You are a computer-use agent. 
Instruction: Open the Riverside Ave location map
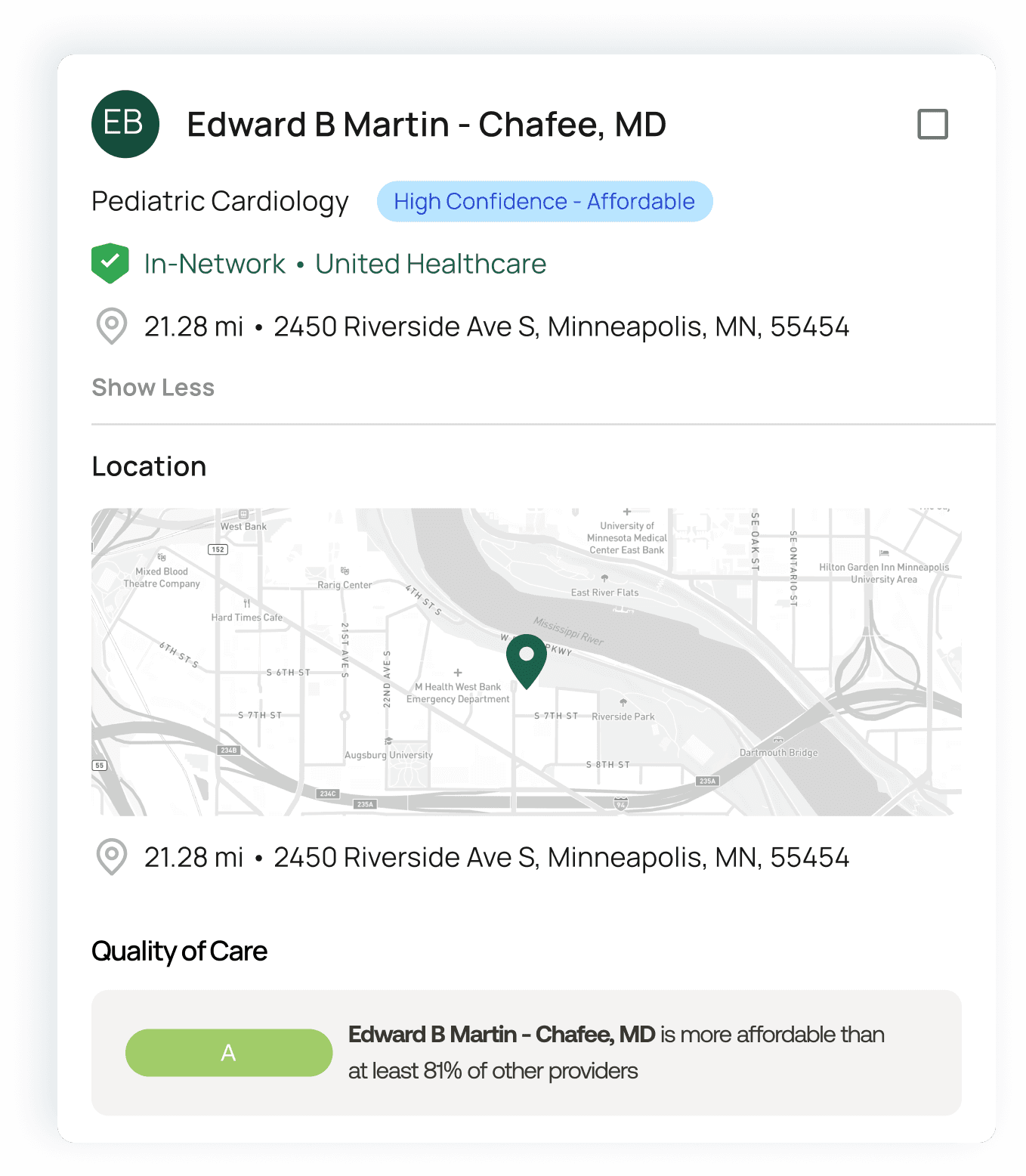(527, 662)
